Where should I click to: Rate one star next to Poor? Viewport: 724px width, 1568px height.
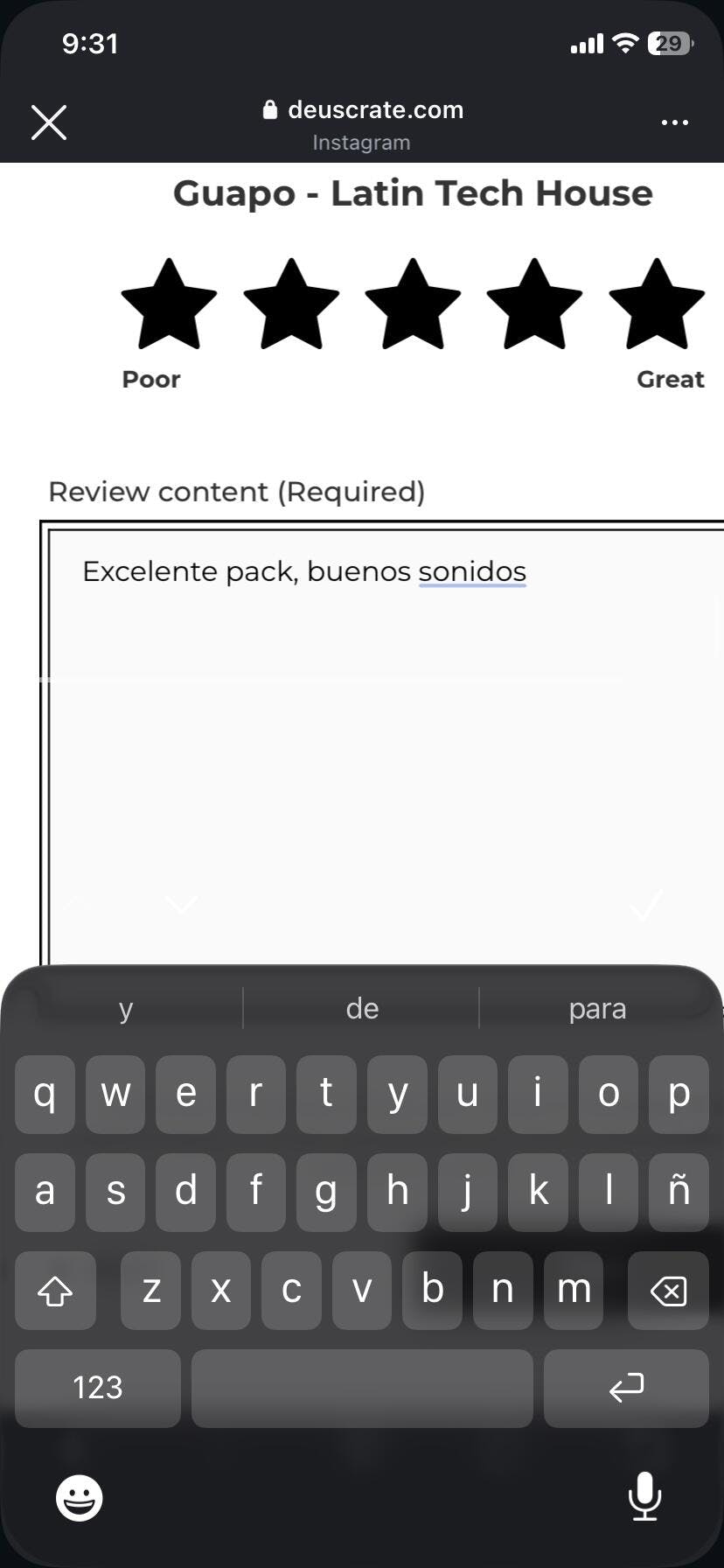coord(169,304)
